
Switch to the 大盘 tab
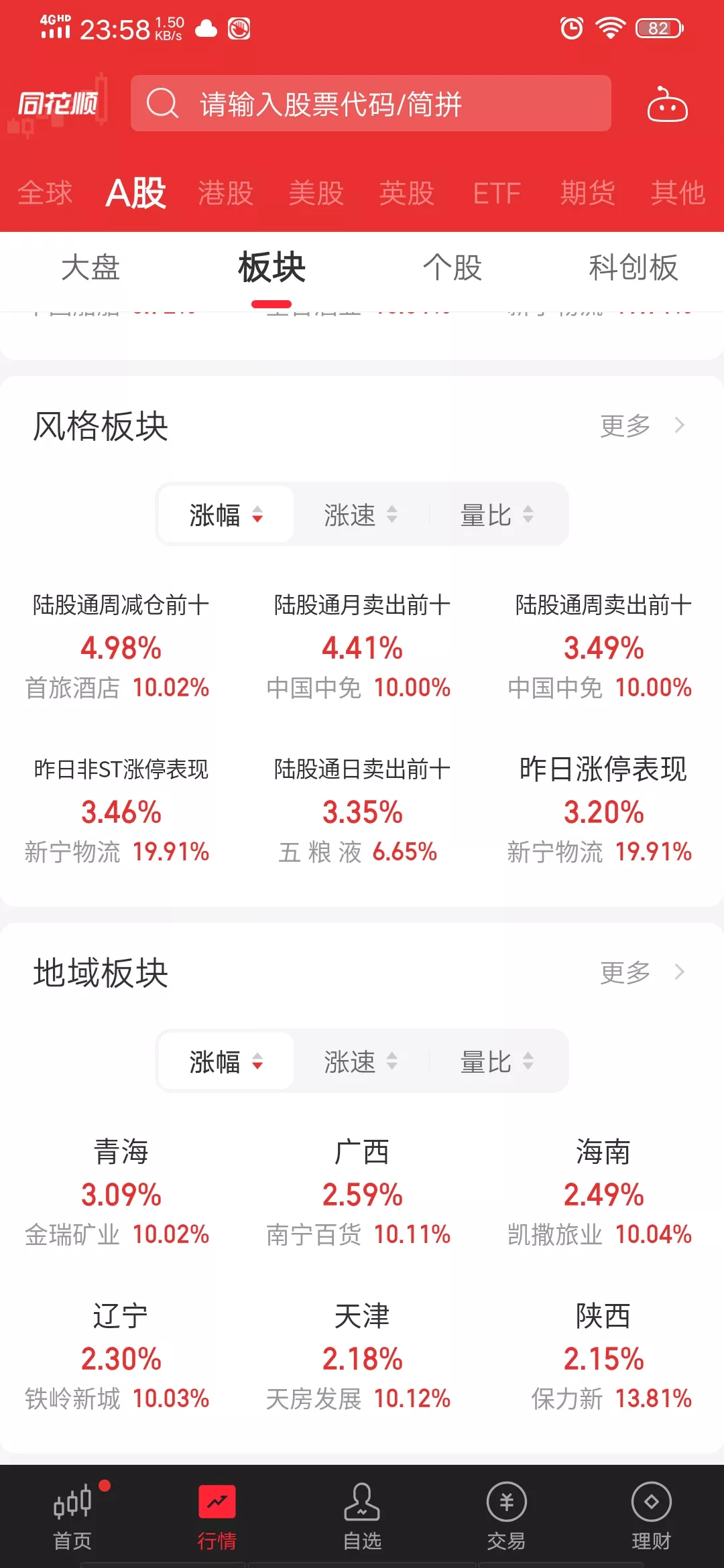click(90, 267)
